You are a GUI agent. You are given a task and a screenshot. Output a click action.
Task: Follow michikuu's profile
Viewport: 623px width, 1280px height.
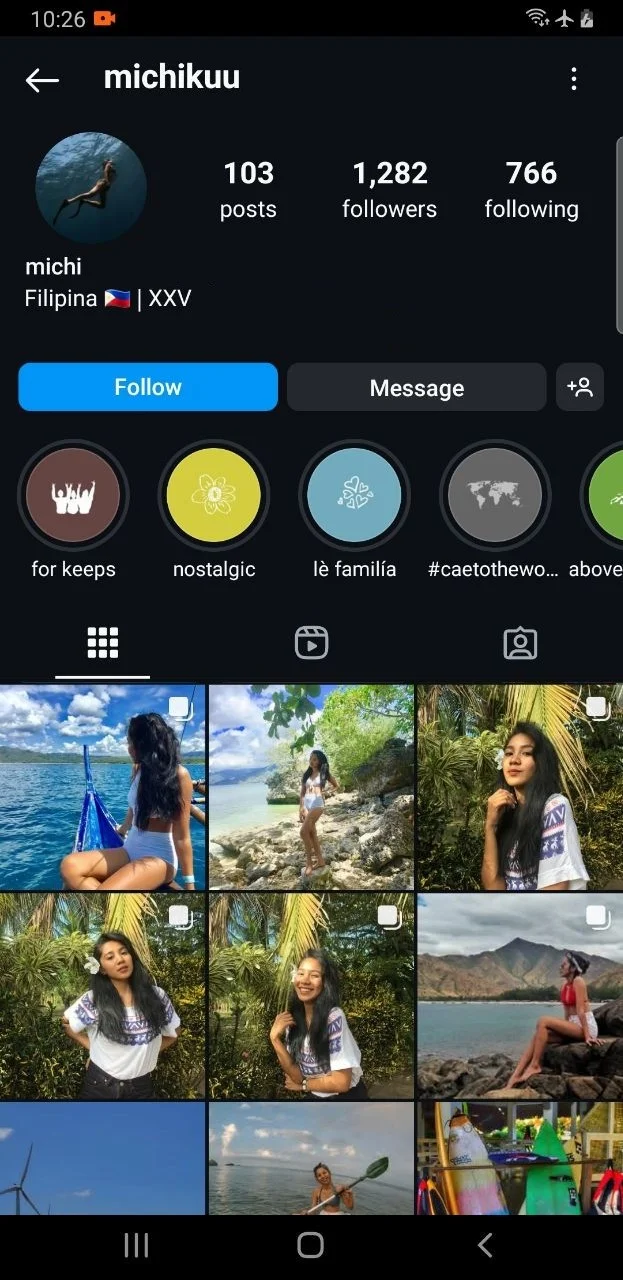click(148, 387)
